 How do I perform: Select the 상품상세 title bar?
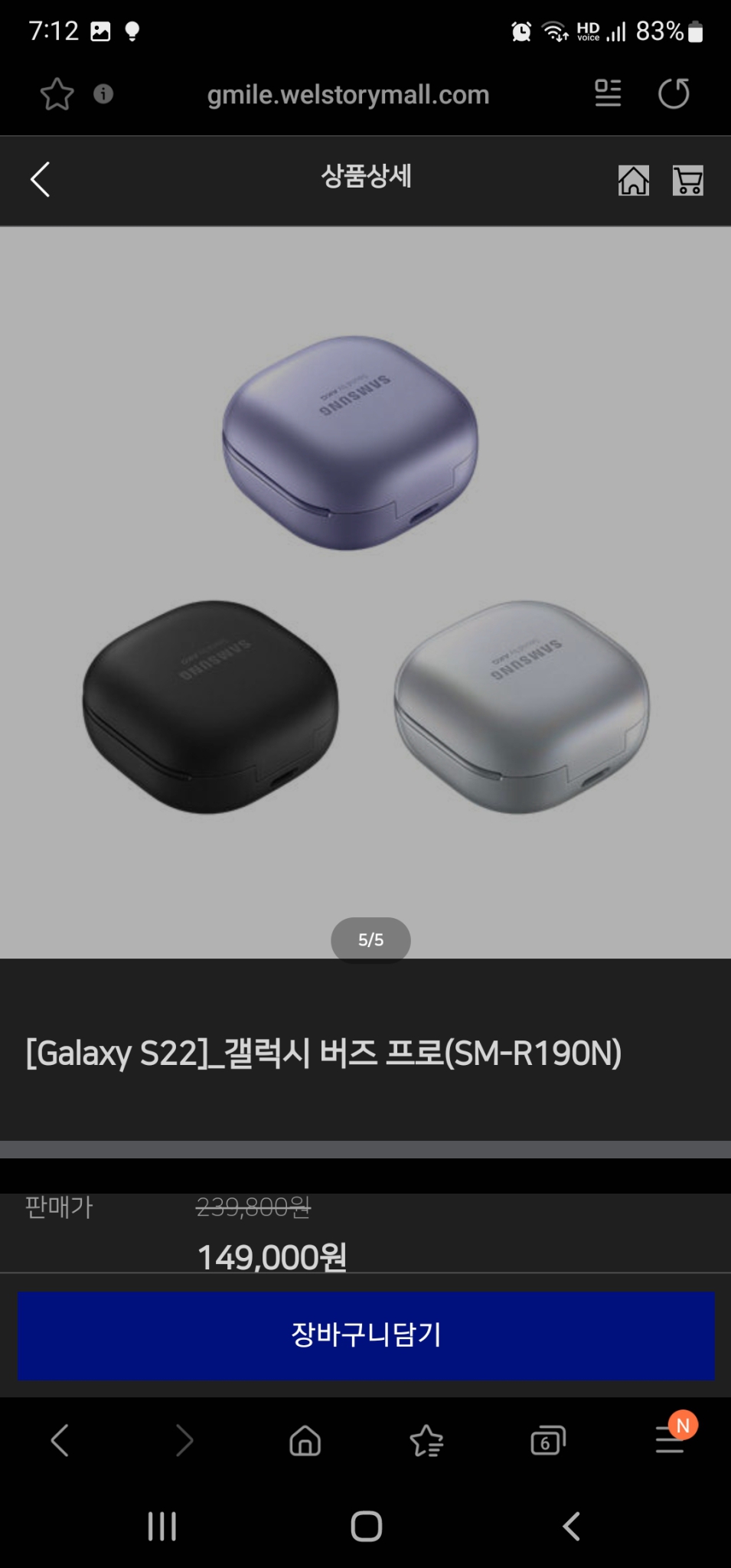[366, 178]
